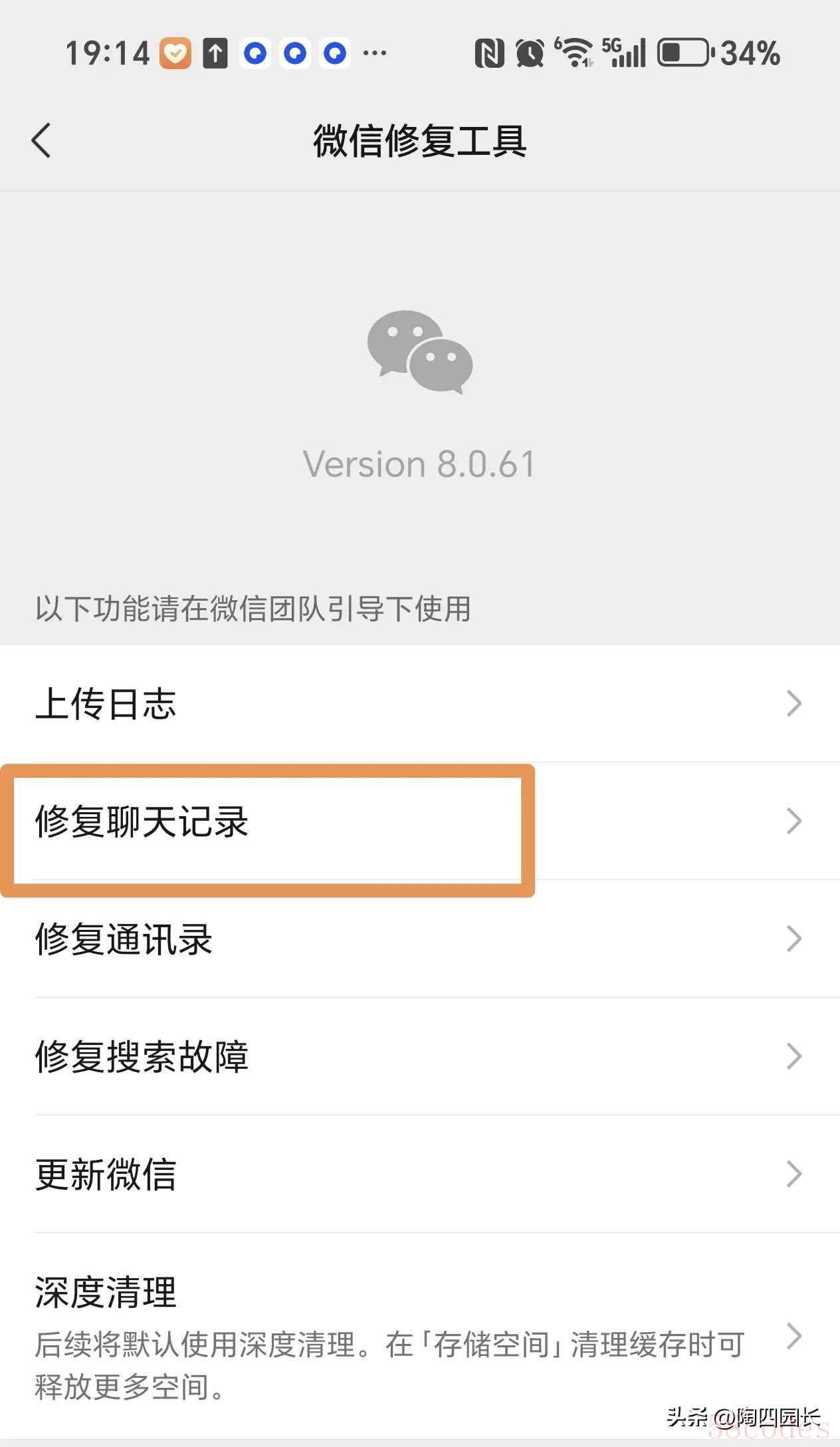Tap 修复搜索故障 to fix search
Screen dimensions: 840x1447
point(420,1056)
